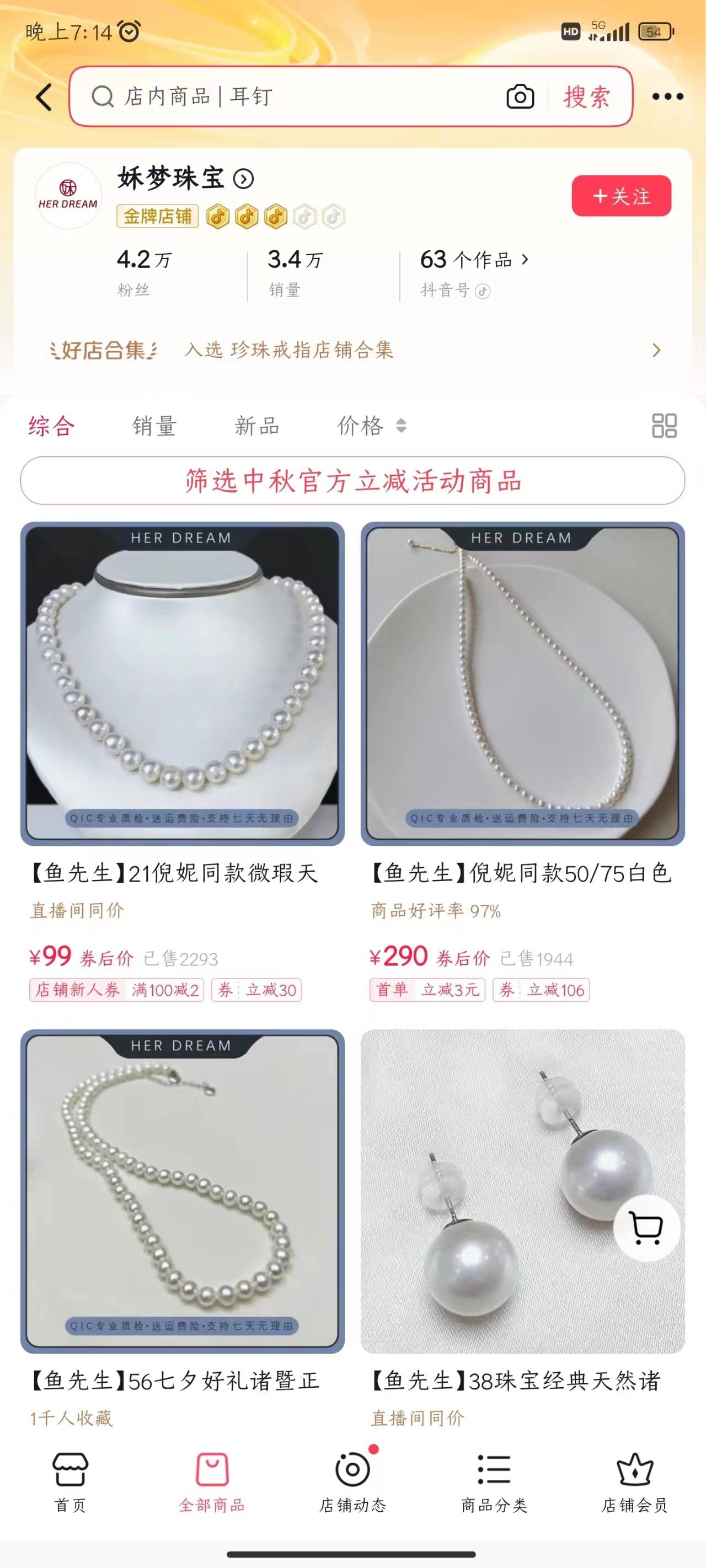Tap the in-store search field
The image size is (706, 1568).
pos(292,97)
